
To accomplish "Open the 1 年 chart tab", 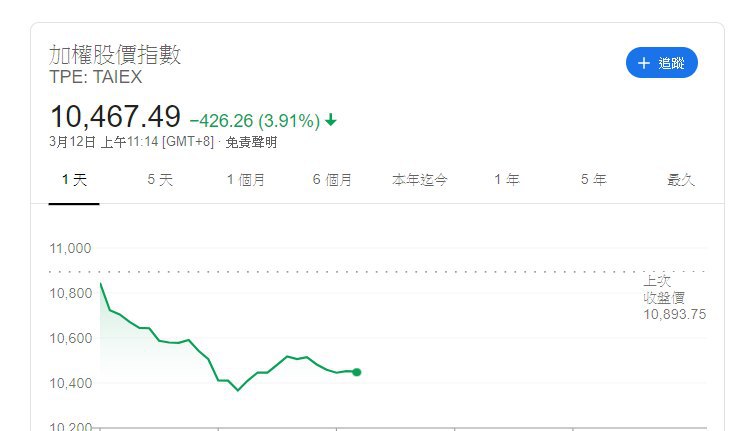I will pyautogui.click(x=507, y=180).
